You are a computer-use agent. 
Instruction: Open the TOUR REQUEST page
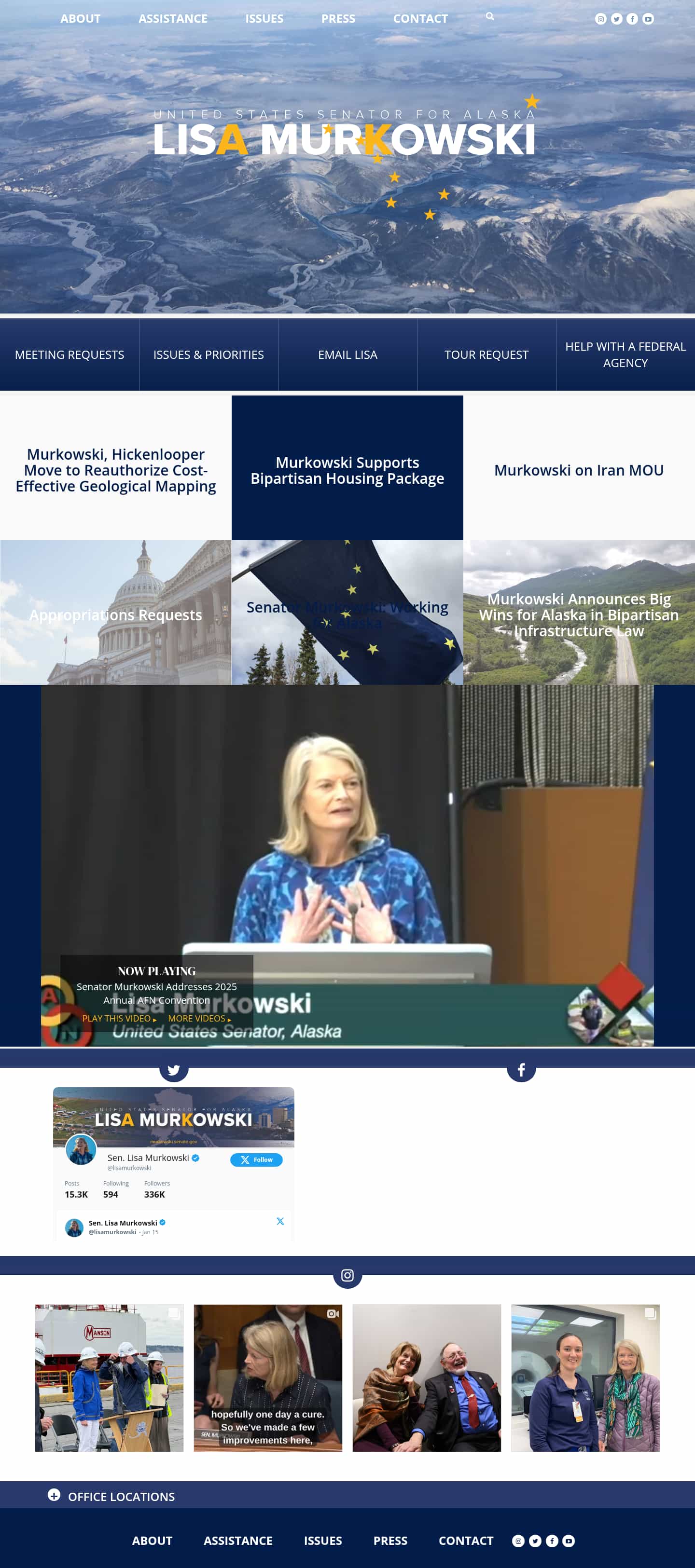click(486, 355)
